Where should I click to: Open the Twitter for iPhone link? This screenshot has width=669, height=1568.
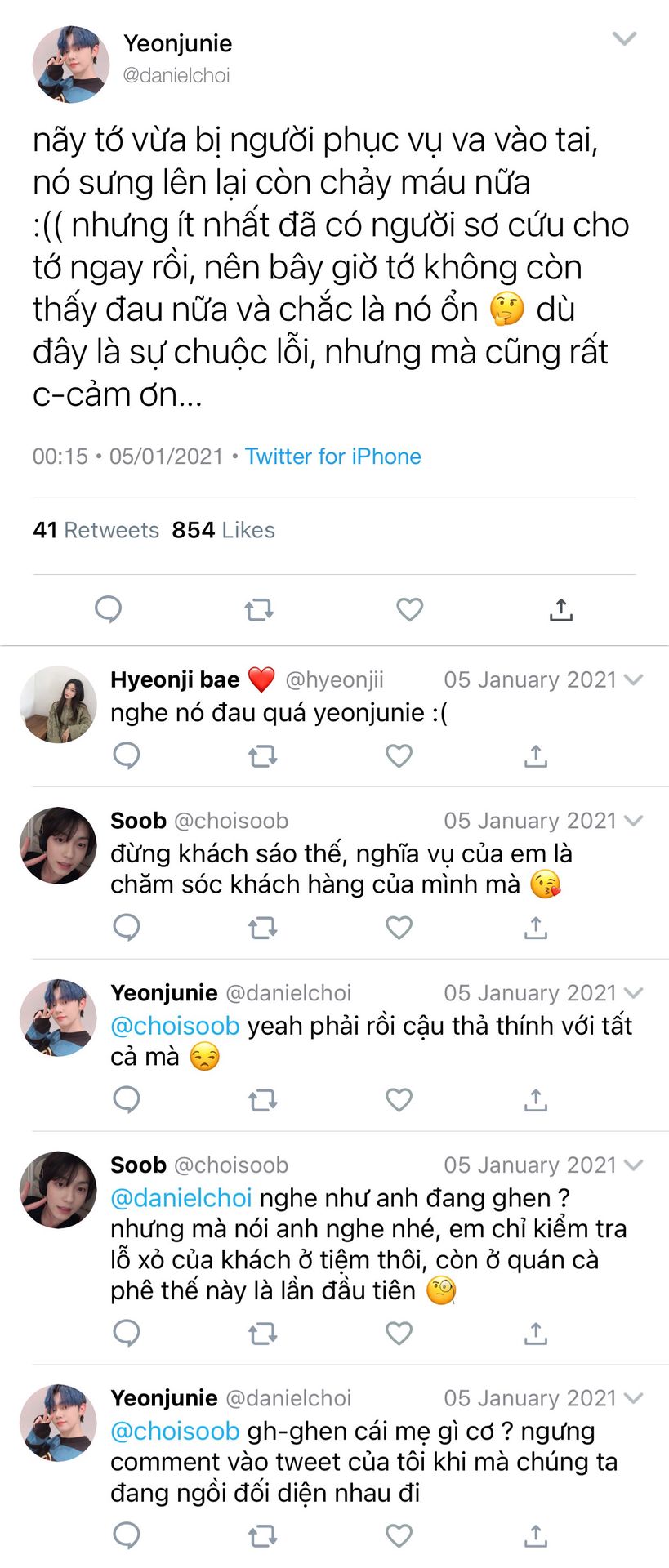[x=333, y=457]
